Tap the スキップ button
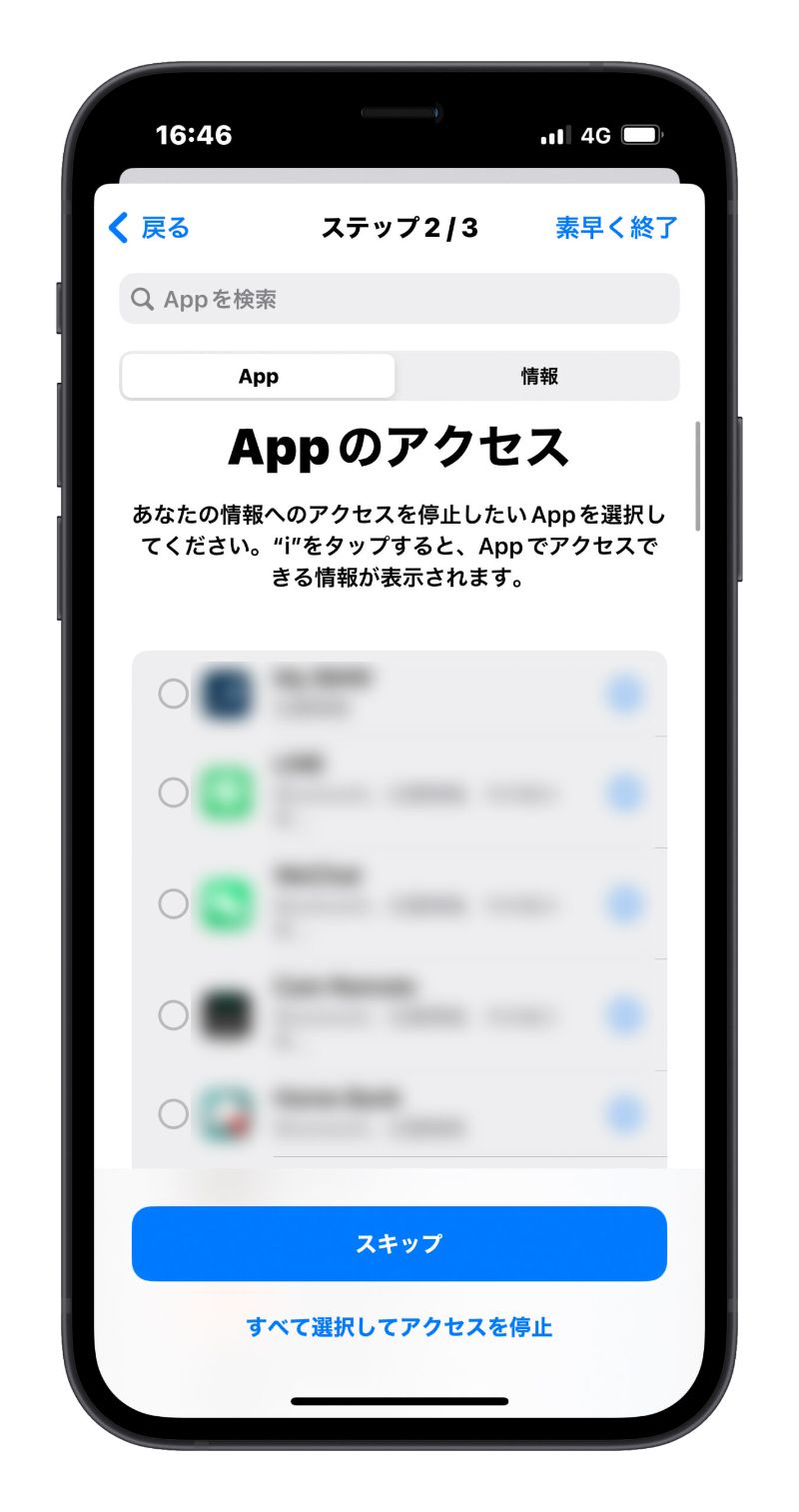 pyautogui.click(x=399, y=1243)
